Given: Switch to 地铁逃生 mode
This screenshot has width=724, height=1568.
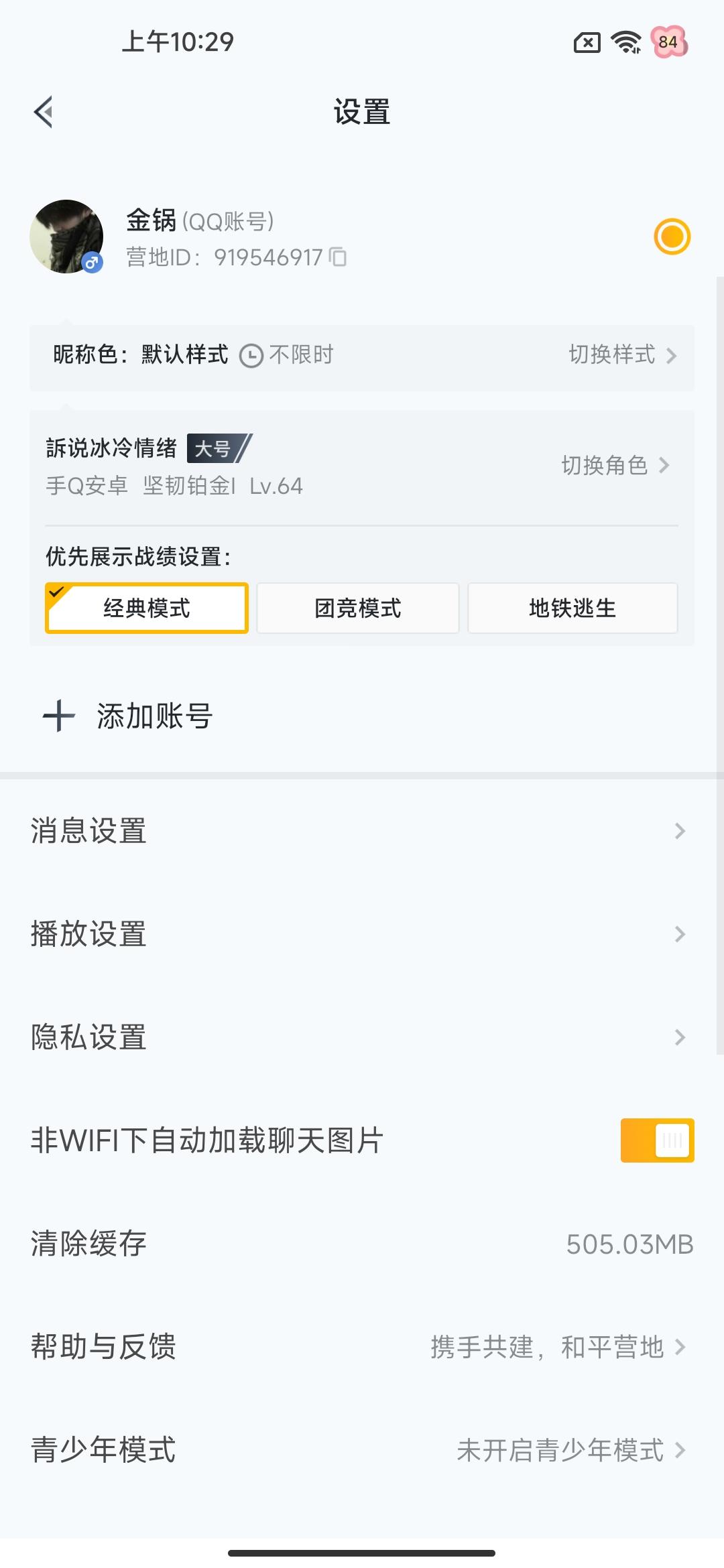Looking at the screenshot, I should [572, 608].
